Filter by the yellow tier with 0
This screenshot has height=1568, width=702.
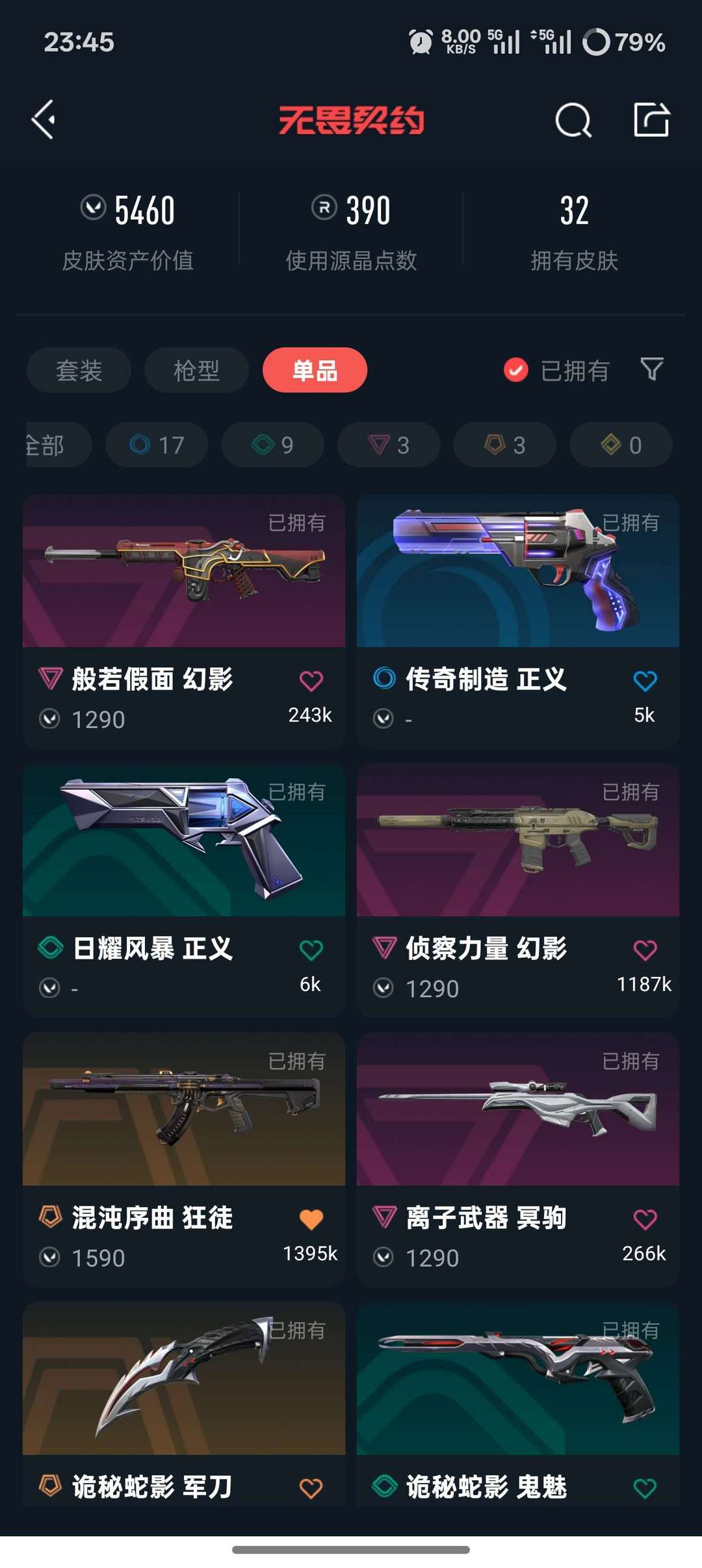point(621,445)
